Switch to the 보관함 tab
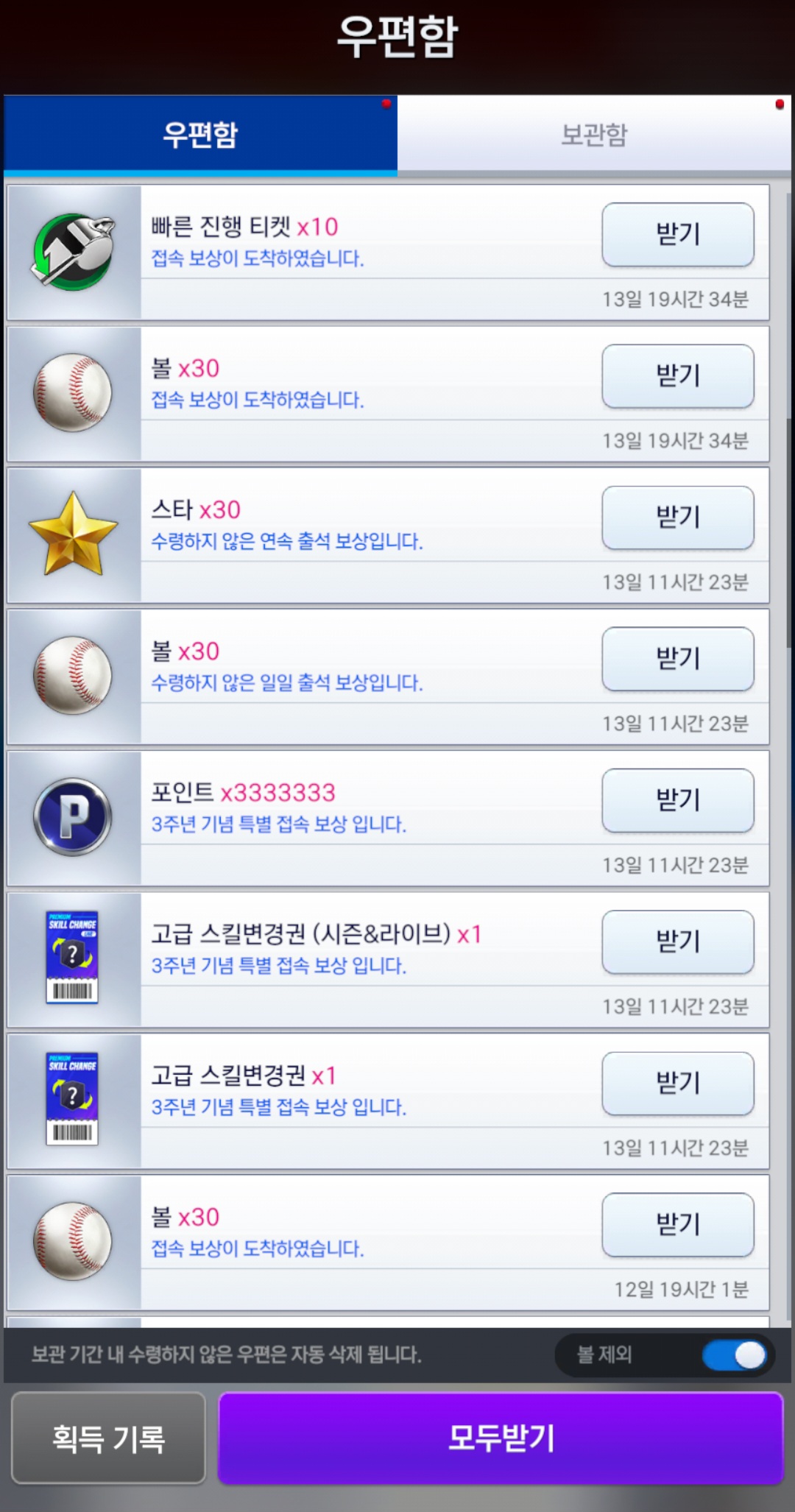The height and width of the screenshot is (1512, 795). click(x=594, y=135)
